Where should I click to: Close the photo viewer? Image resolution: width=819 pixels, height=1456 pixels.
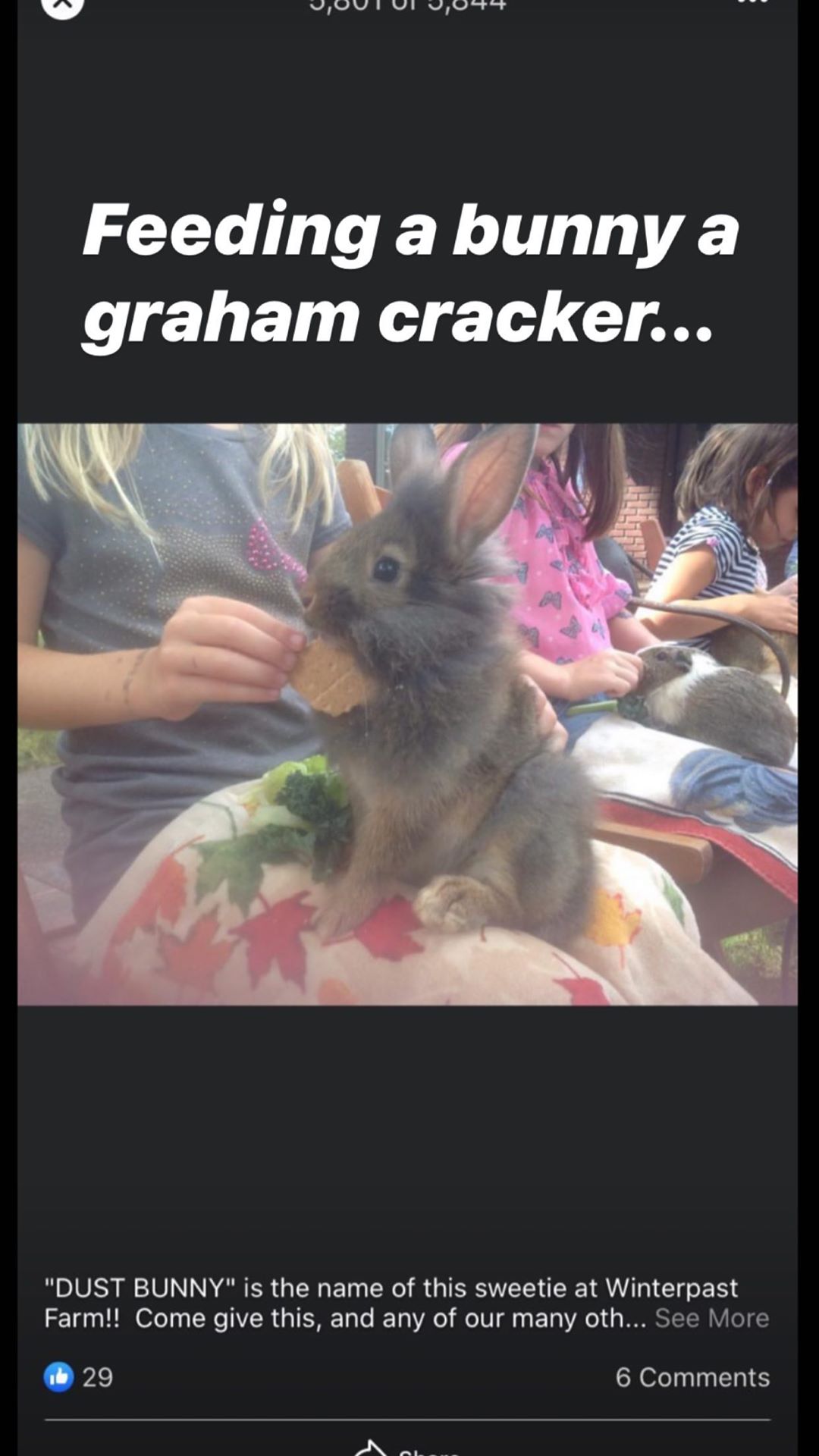pos(62,6)
